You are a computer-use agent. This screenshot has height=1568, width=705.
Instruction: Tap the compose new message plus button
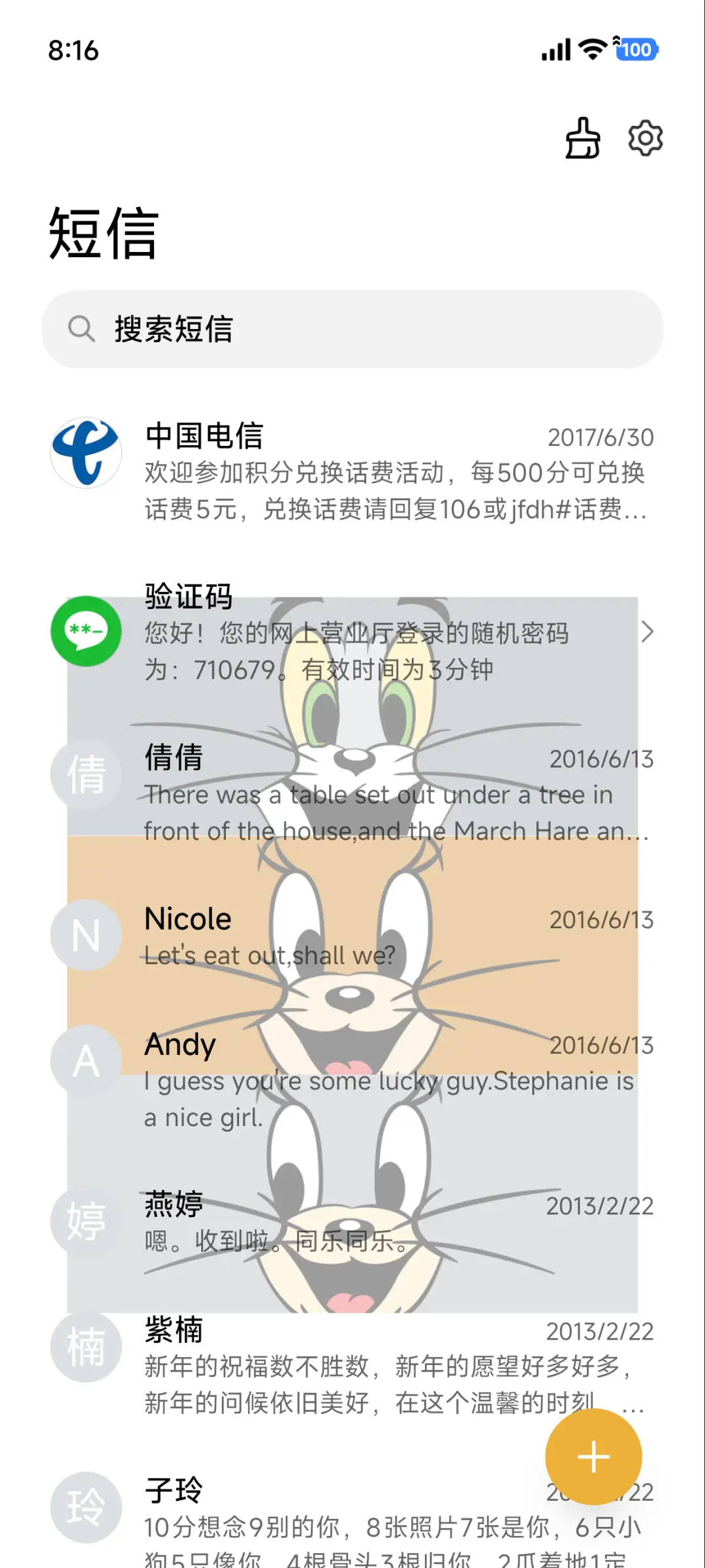click(x=593, y=1456)
